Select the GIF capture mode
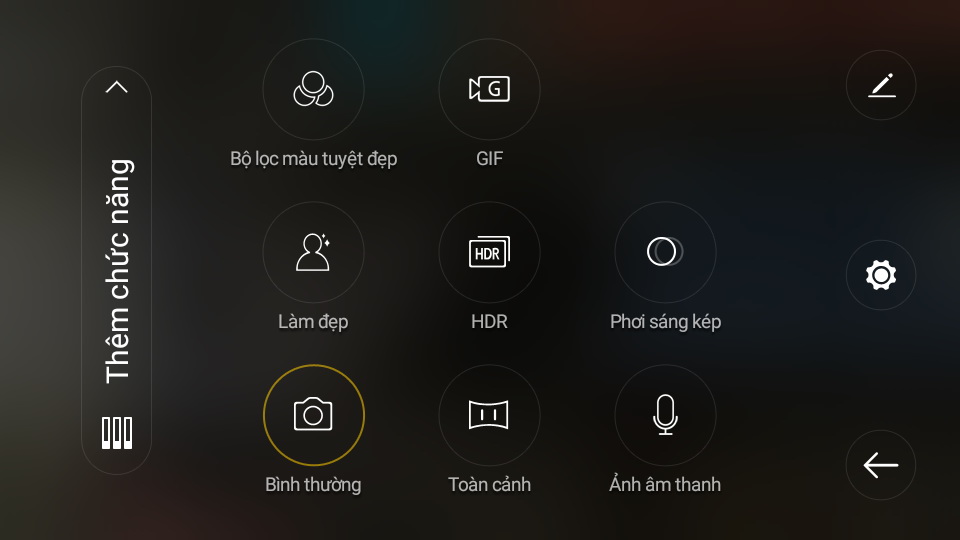The image size is (960, 540). tap(489, 90)
